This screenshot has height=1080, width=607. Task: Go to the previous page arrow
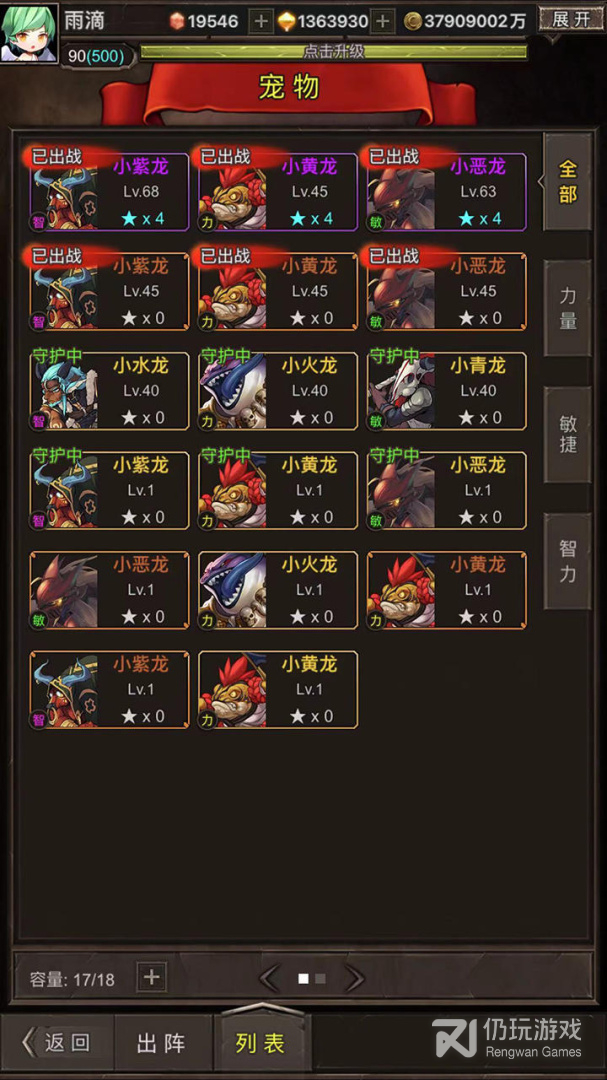point(269,978)
